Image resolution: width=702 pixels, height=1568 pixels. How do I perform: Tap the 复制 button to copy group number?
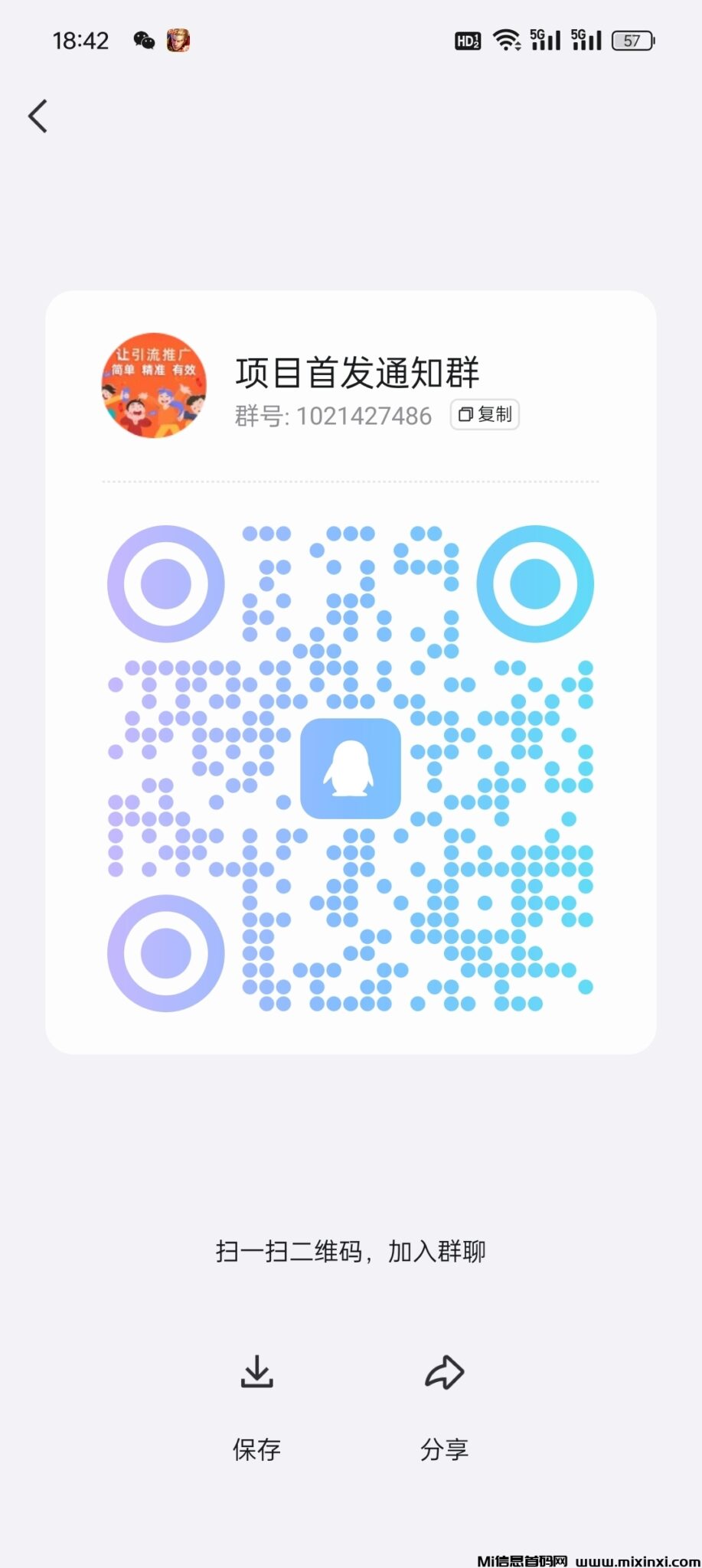[x=485, y=415]
